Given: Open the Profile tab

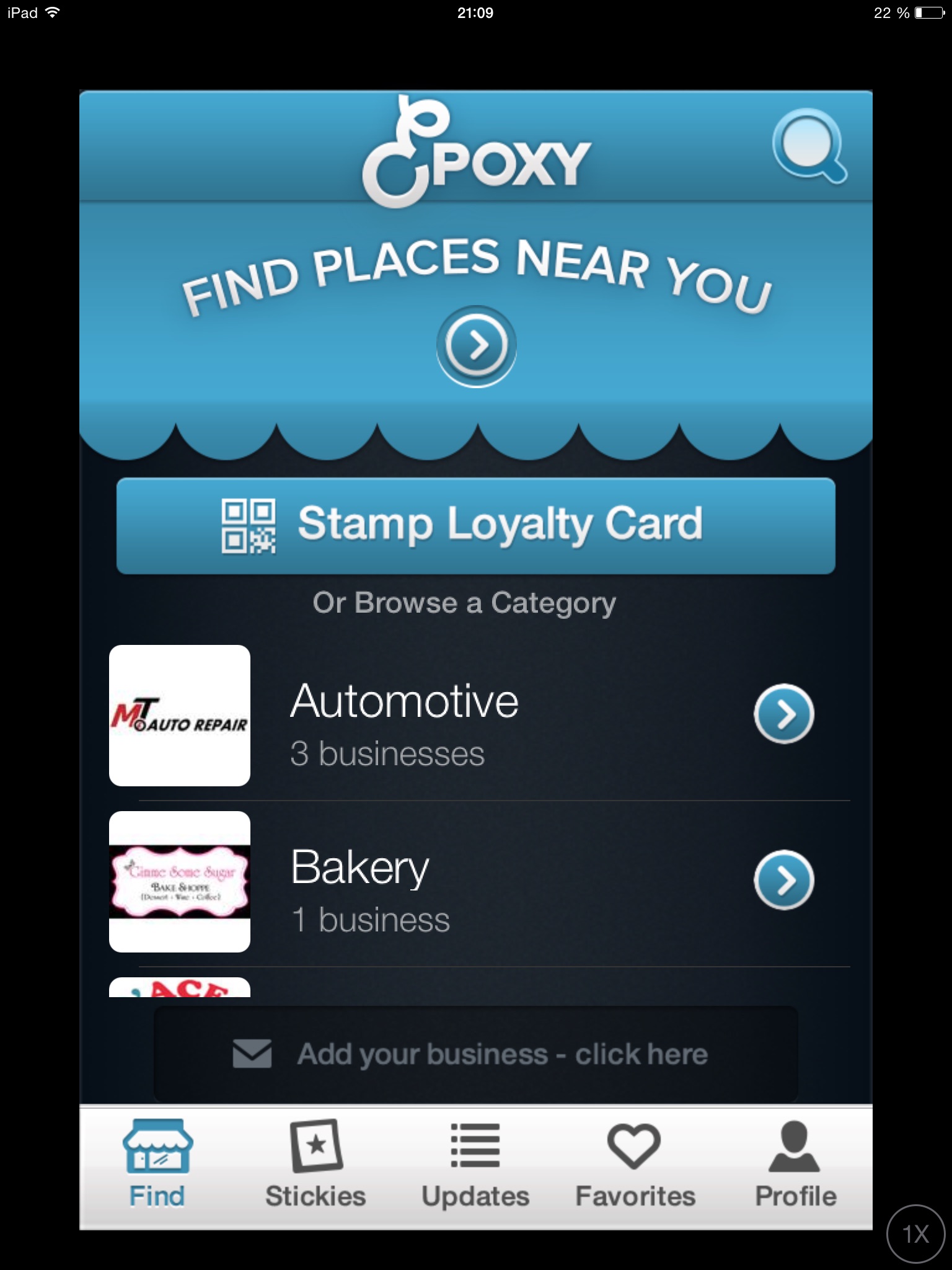Looking at the screenshot, I should pyautogui.click(x=795, y=1166).
